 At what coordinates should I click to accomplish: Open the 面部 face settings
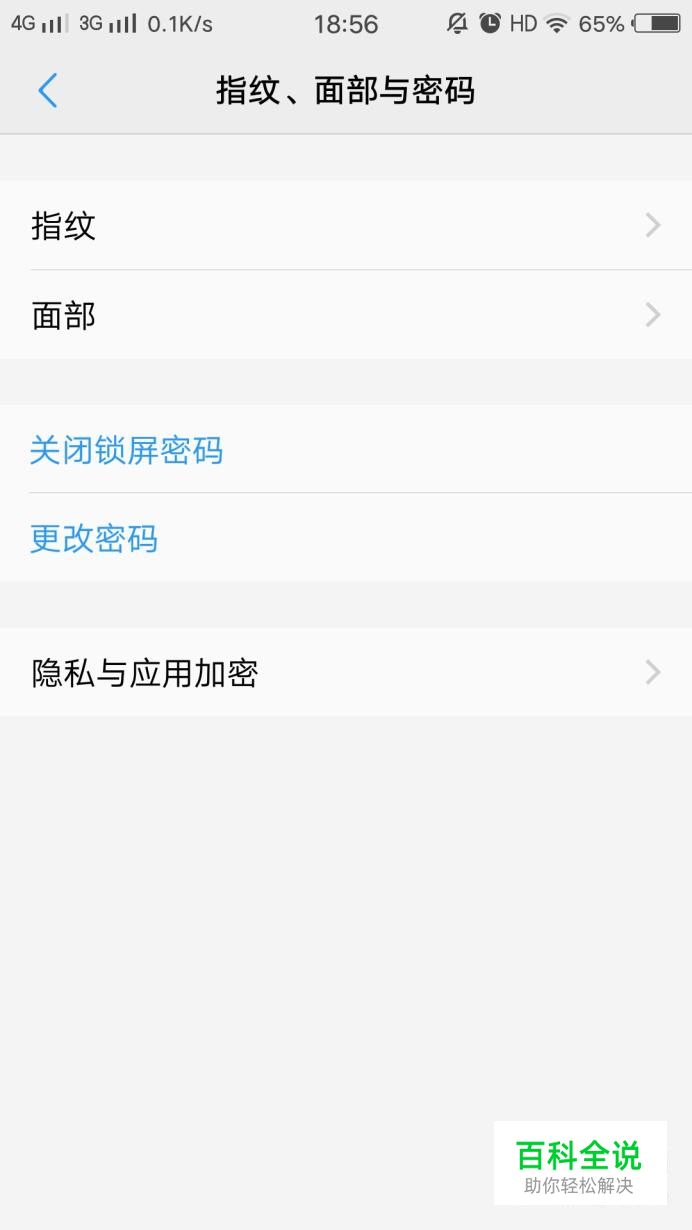[346, 315]
